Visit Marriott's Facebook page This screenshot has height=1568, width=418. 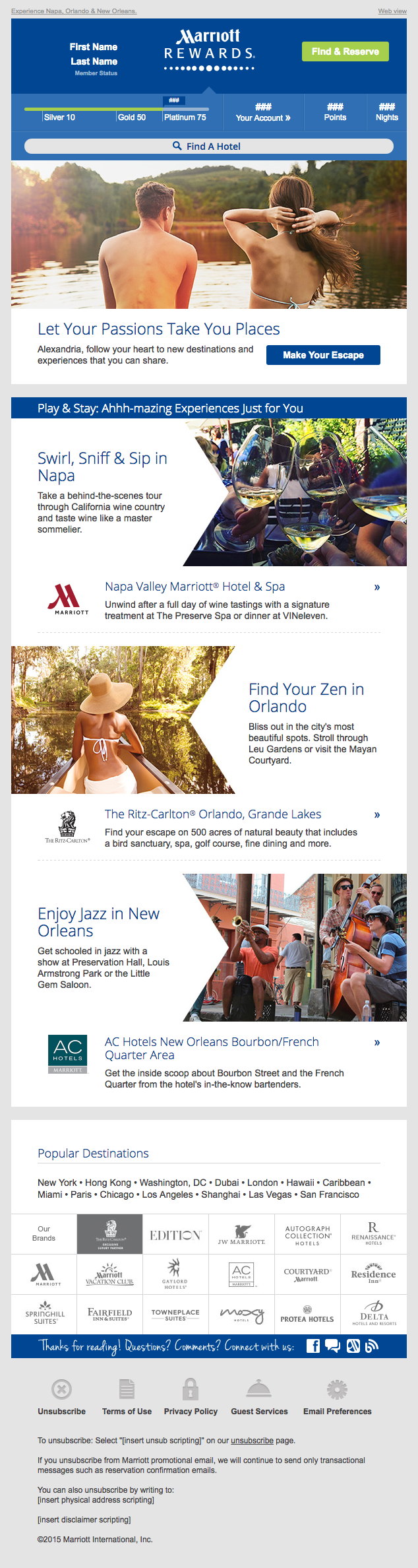point(313,1346)
